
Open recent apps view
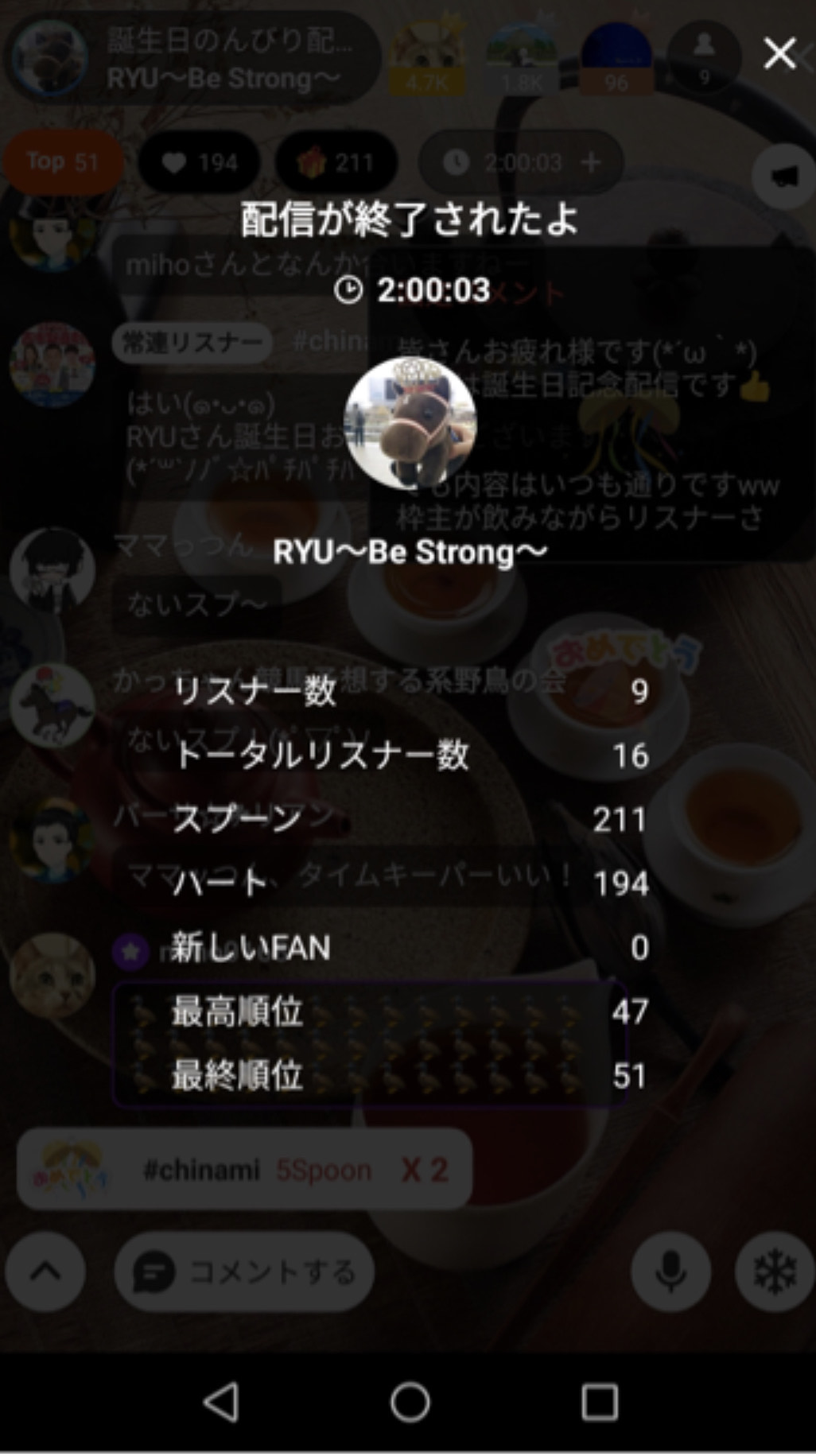coord(599,1402)
